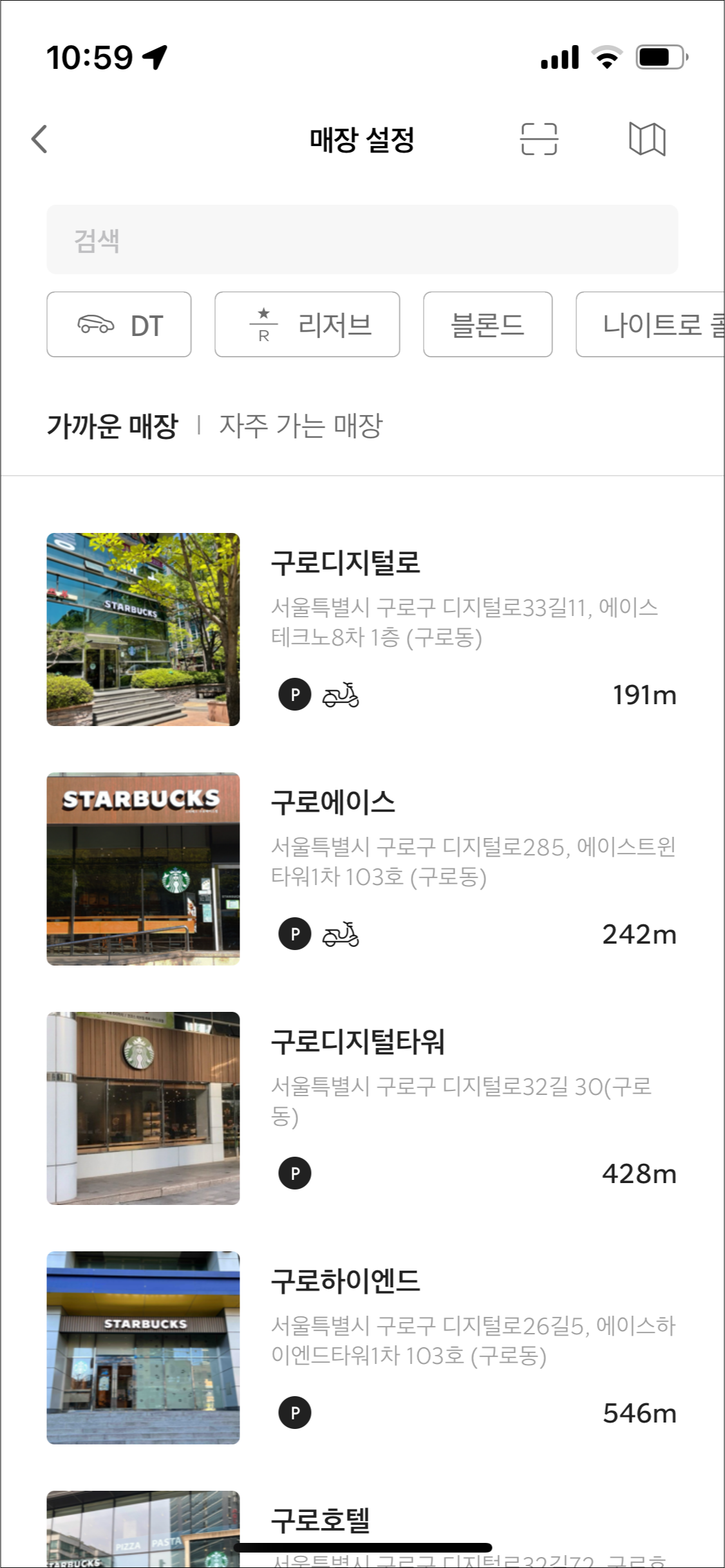
Task: Tap the 검색 search field
Action: 362,239
